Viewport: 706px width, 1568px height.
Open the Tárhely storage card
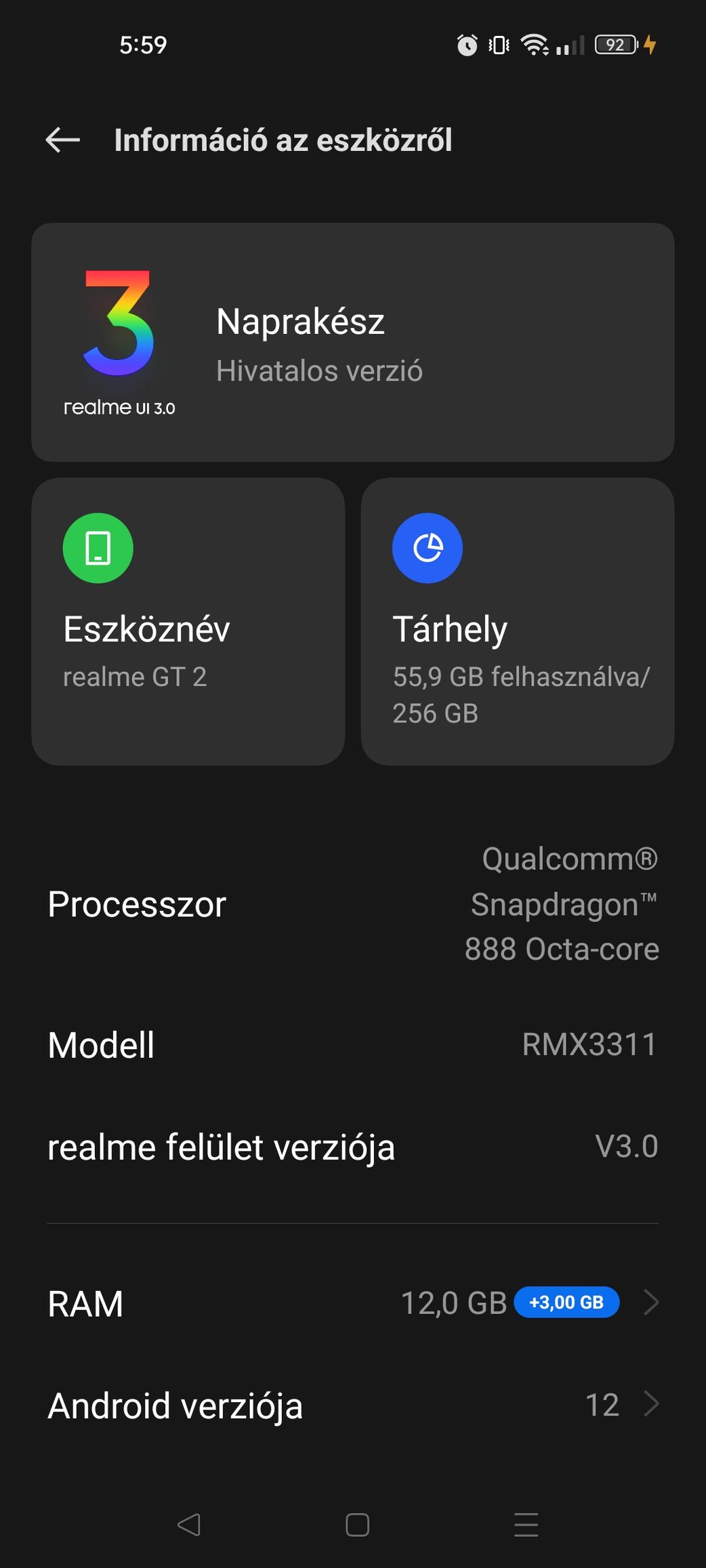[517, 621]
